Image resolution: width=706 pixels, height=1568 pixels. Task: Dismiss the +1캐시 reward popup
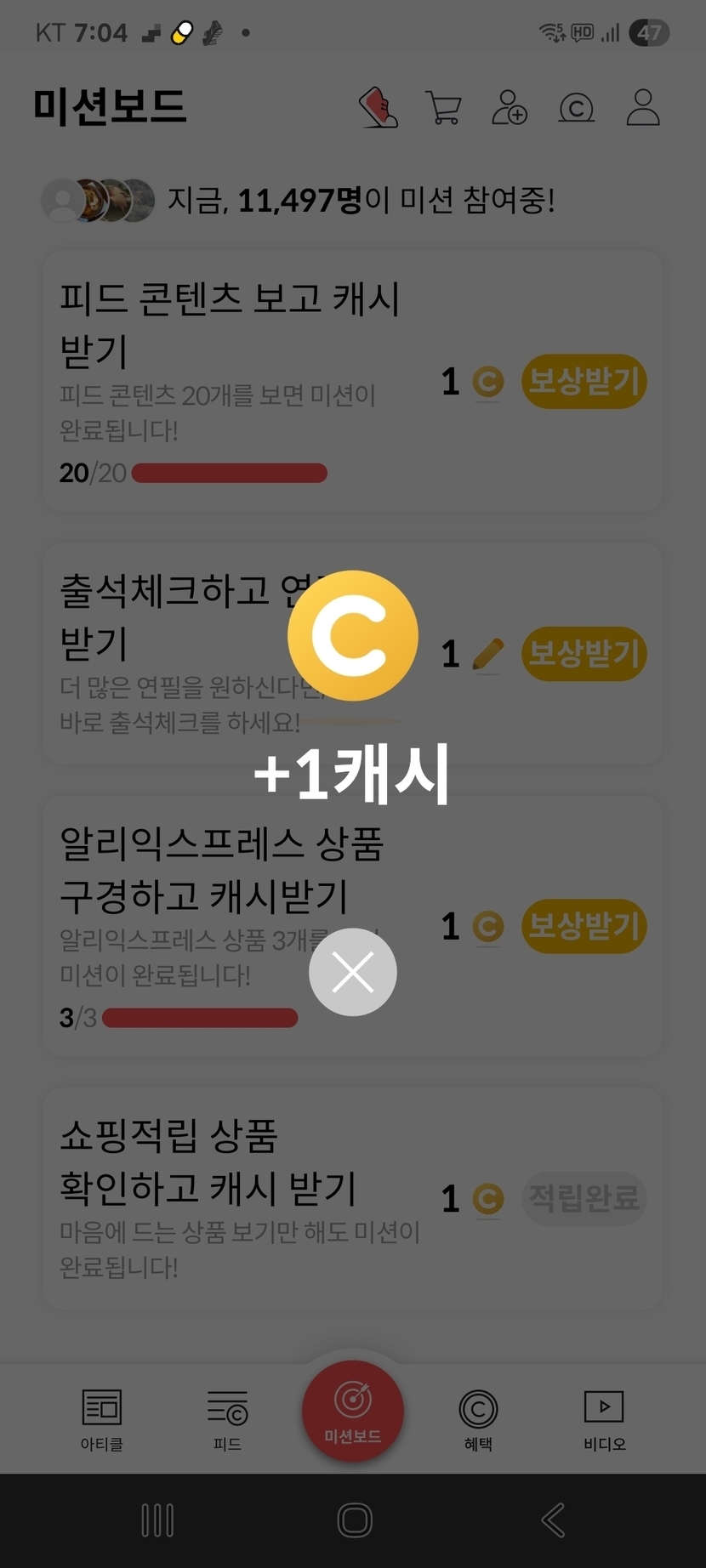click(353, 972)
